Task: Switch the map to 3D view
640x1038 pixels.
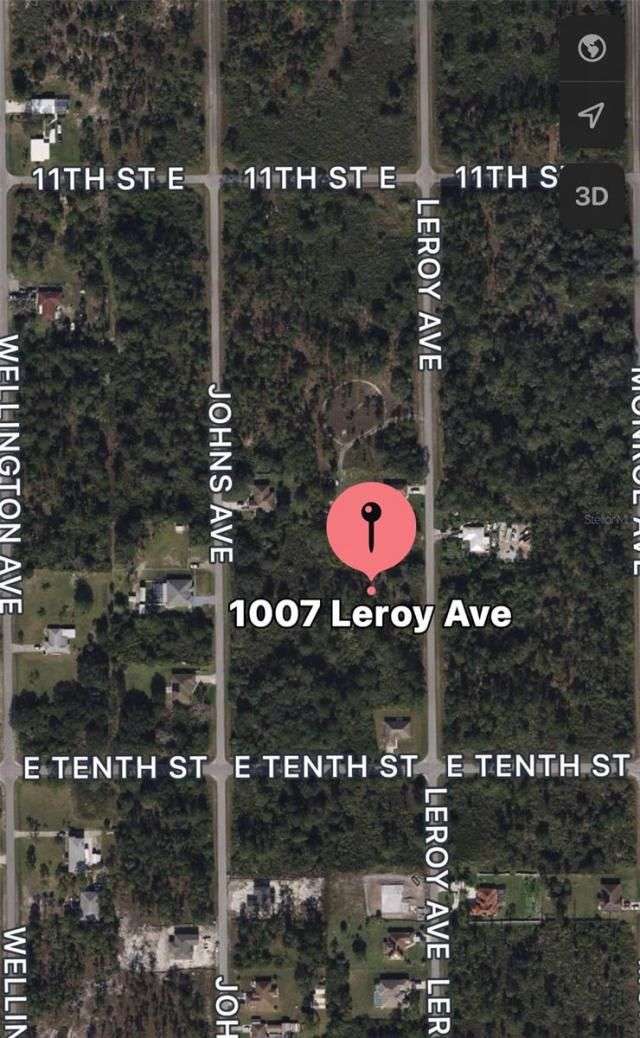Action: [x=592, y=196]
